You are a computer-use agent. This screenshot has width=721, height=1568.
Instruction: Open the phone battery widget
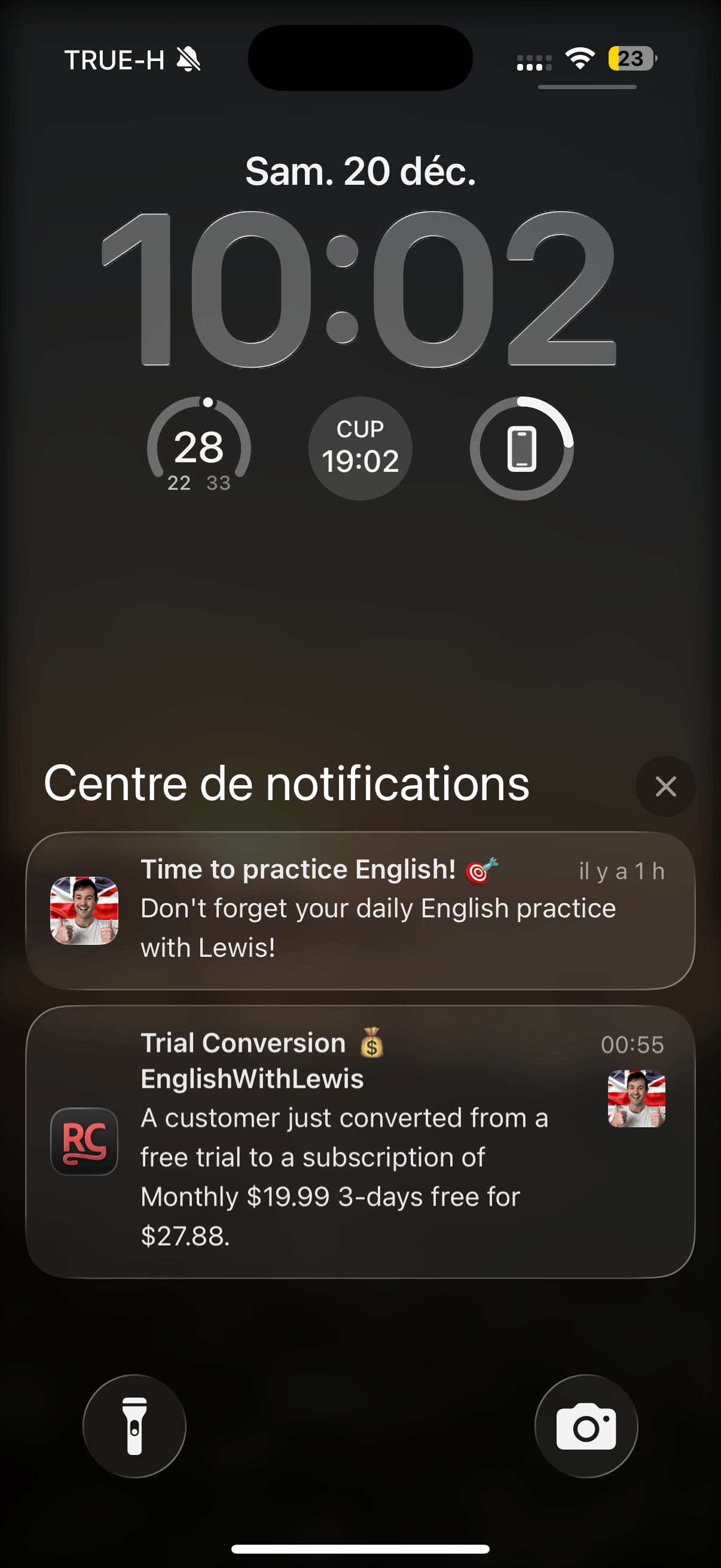(x=521, y=449)
